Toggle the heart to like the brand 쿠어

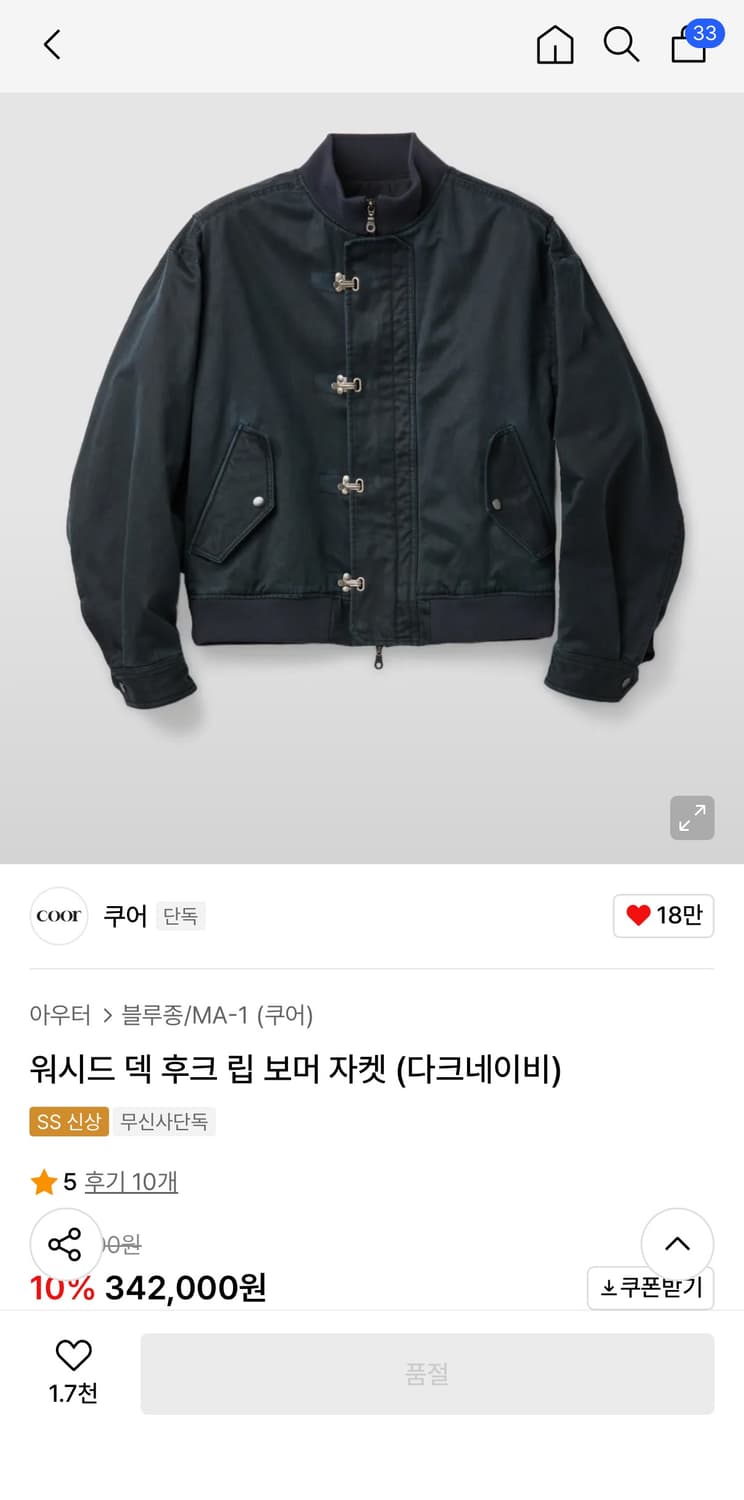(663, 916)
